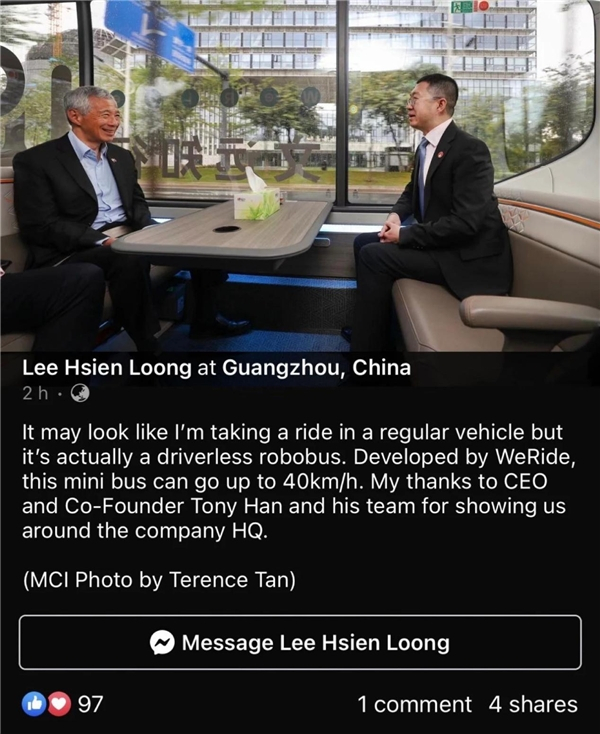The width and height of the screenshot is (600, 734).
Task: Open the Guangzhou, China location link
Action: point(316,368)
